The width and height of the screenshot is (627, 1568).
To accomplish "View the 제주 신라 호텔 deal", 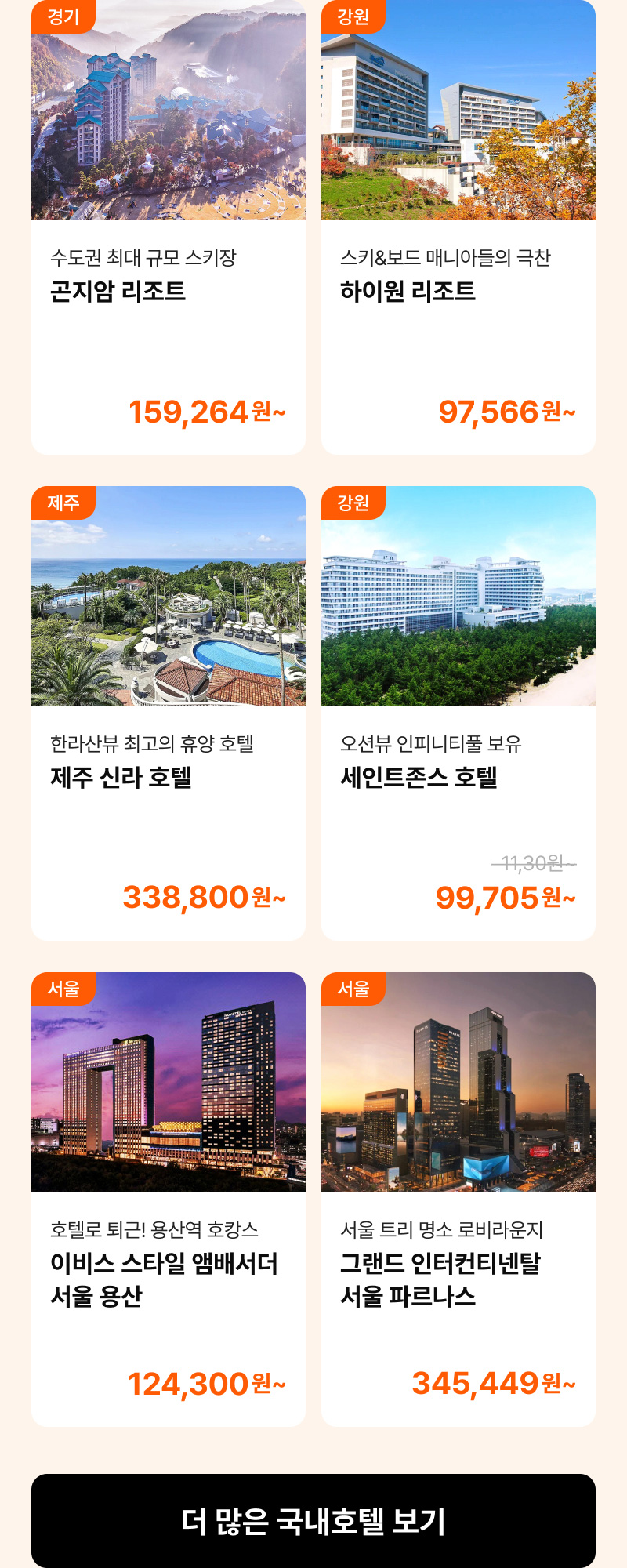I will coord(169,713).
